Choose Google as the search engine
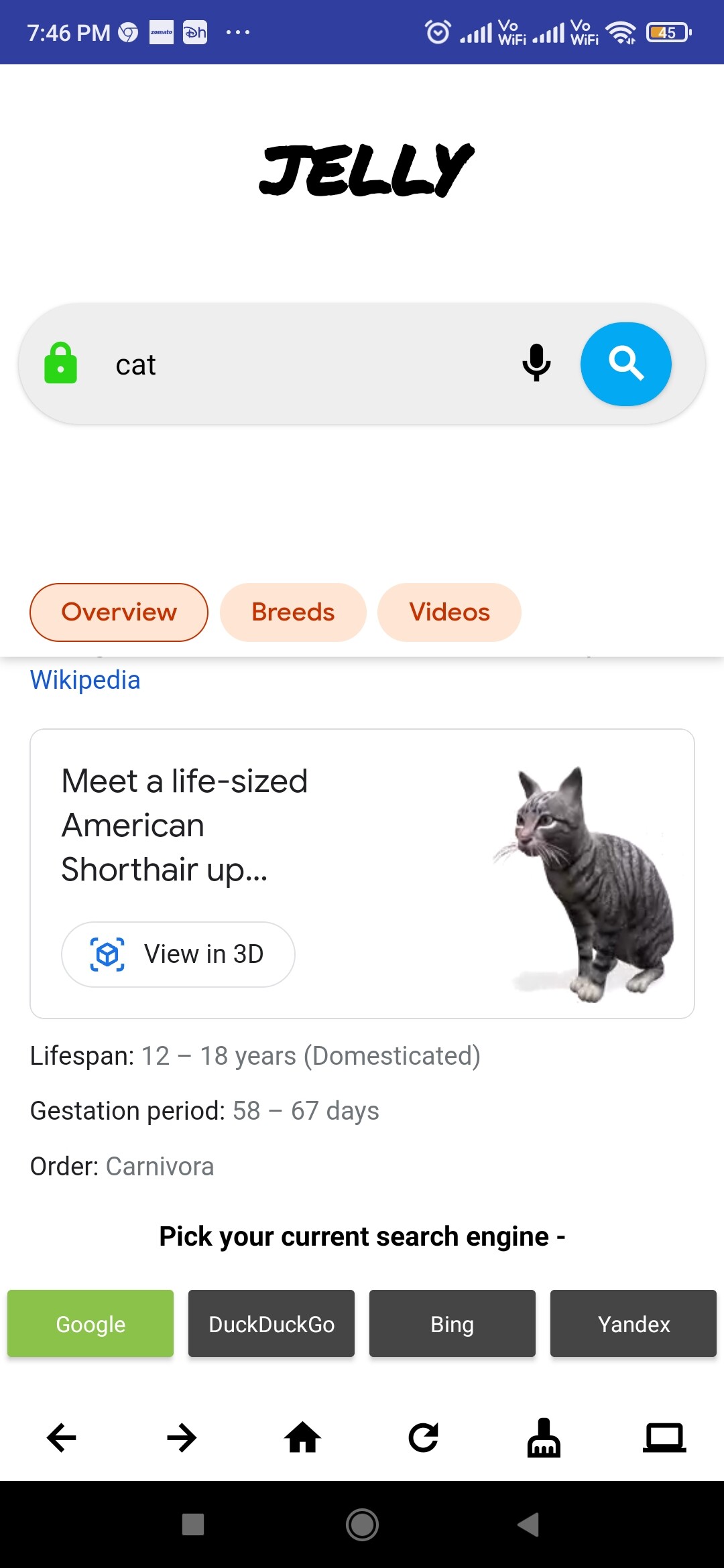This screenshot has height=1568, width=724. [90, 1324]
